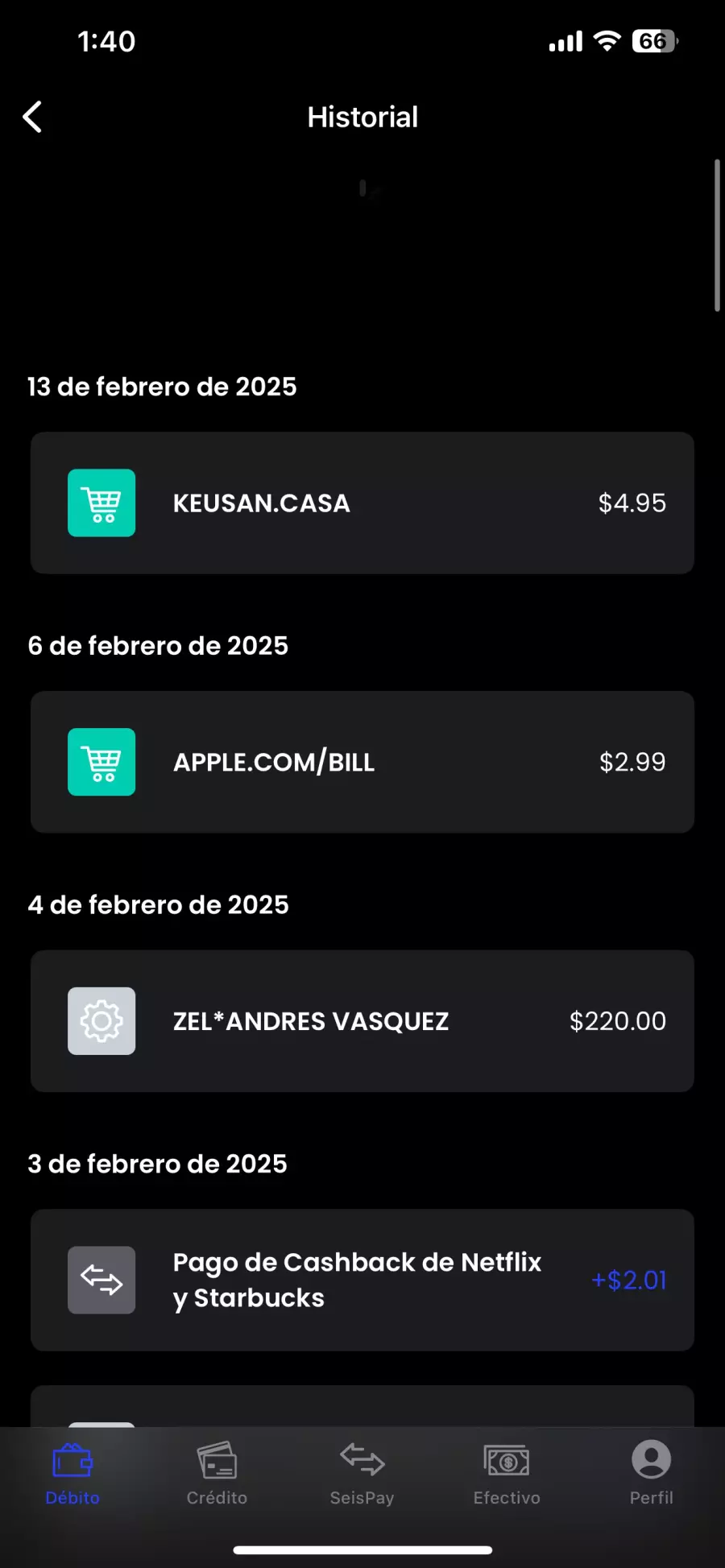The image size is (725, 1568).
Task: Select the Netflix and Starbucks cashback payment
Action: pyautogui.click(x=362, y=1280)
